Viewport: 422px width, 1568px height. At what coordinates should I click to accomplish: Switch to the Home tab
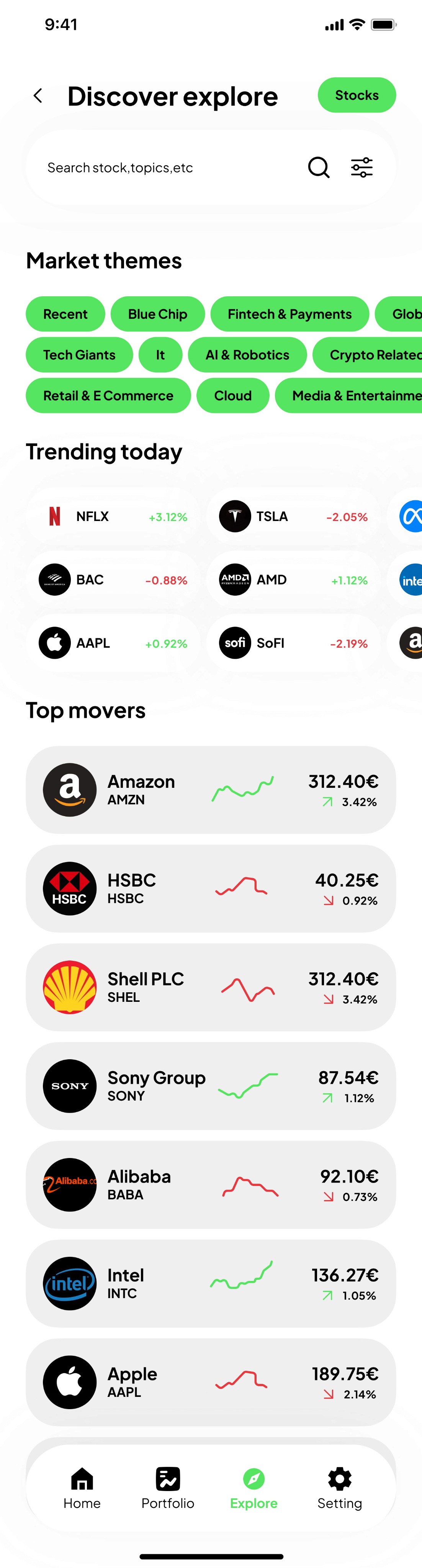(82, 1488)
